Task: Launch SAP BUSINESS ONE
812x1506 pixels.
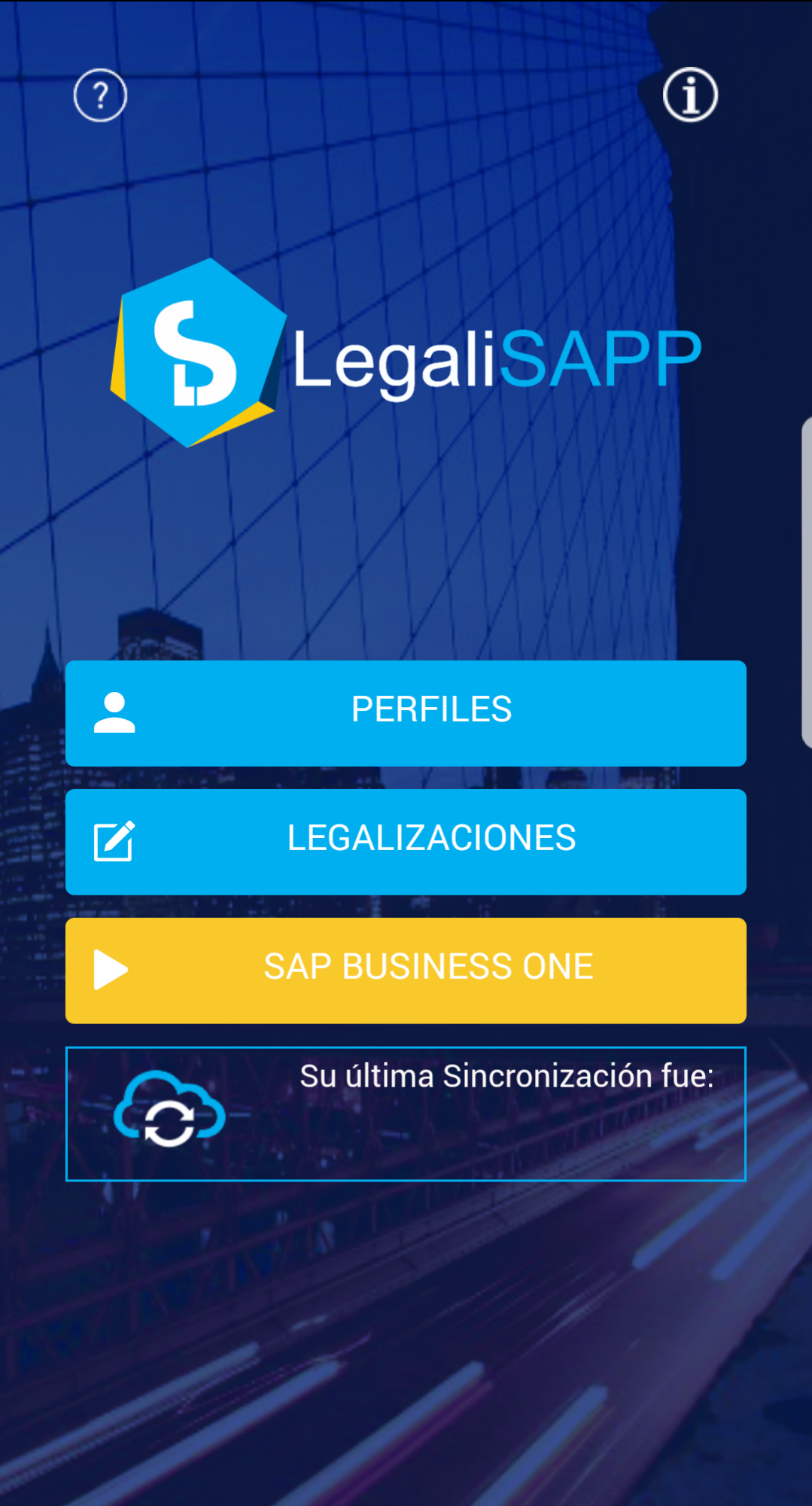Action: pyautogui.click(x=406, y=970)
